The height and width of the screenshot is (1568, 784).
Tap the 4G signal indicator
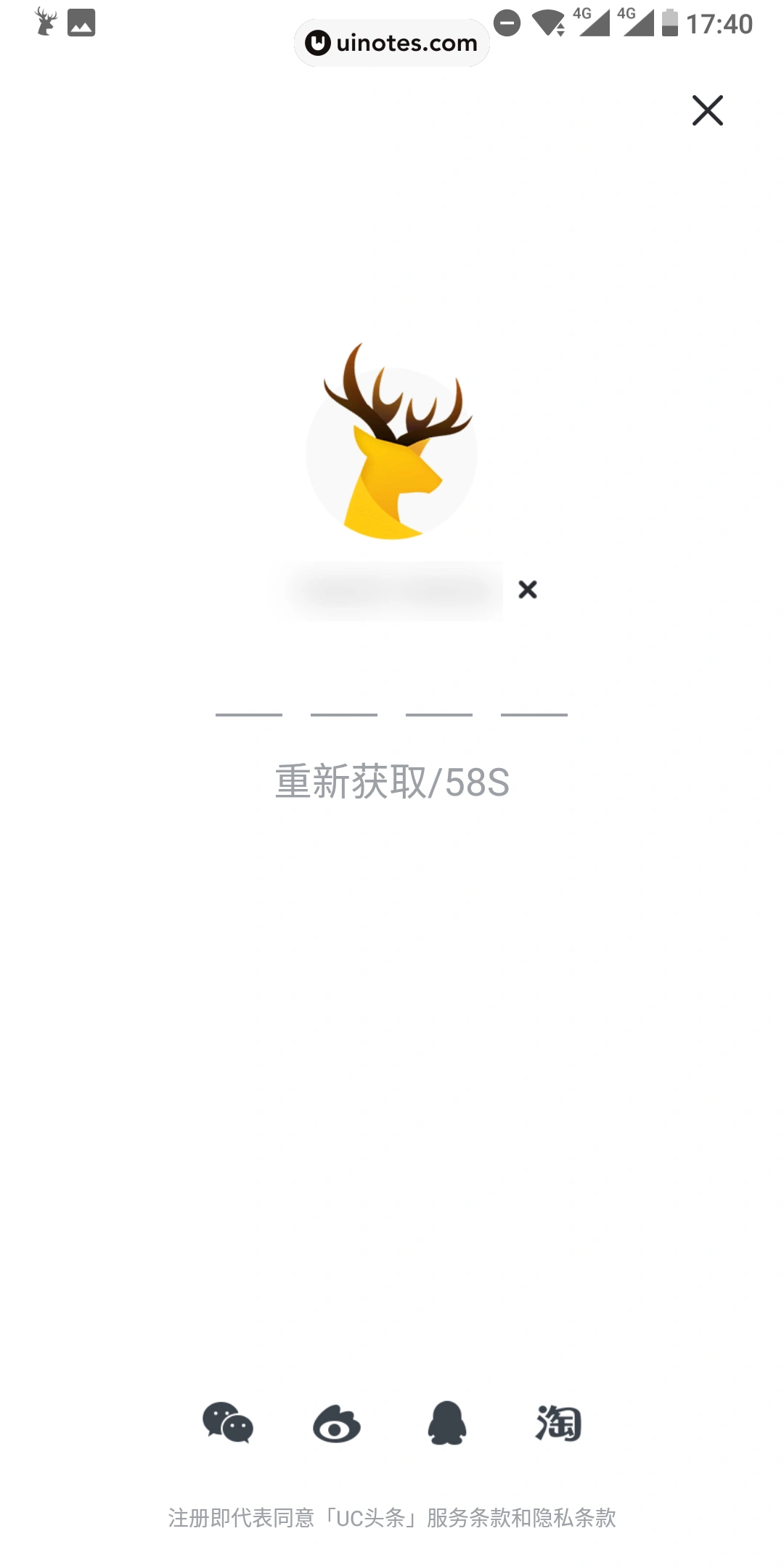[592, 22]
